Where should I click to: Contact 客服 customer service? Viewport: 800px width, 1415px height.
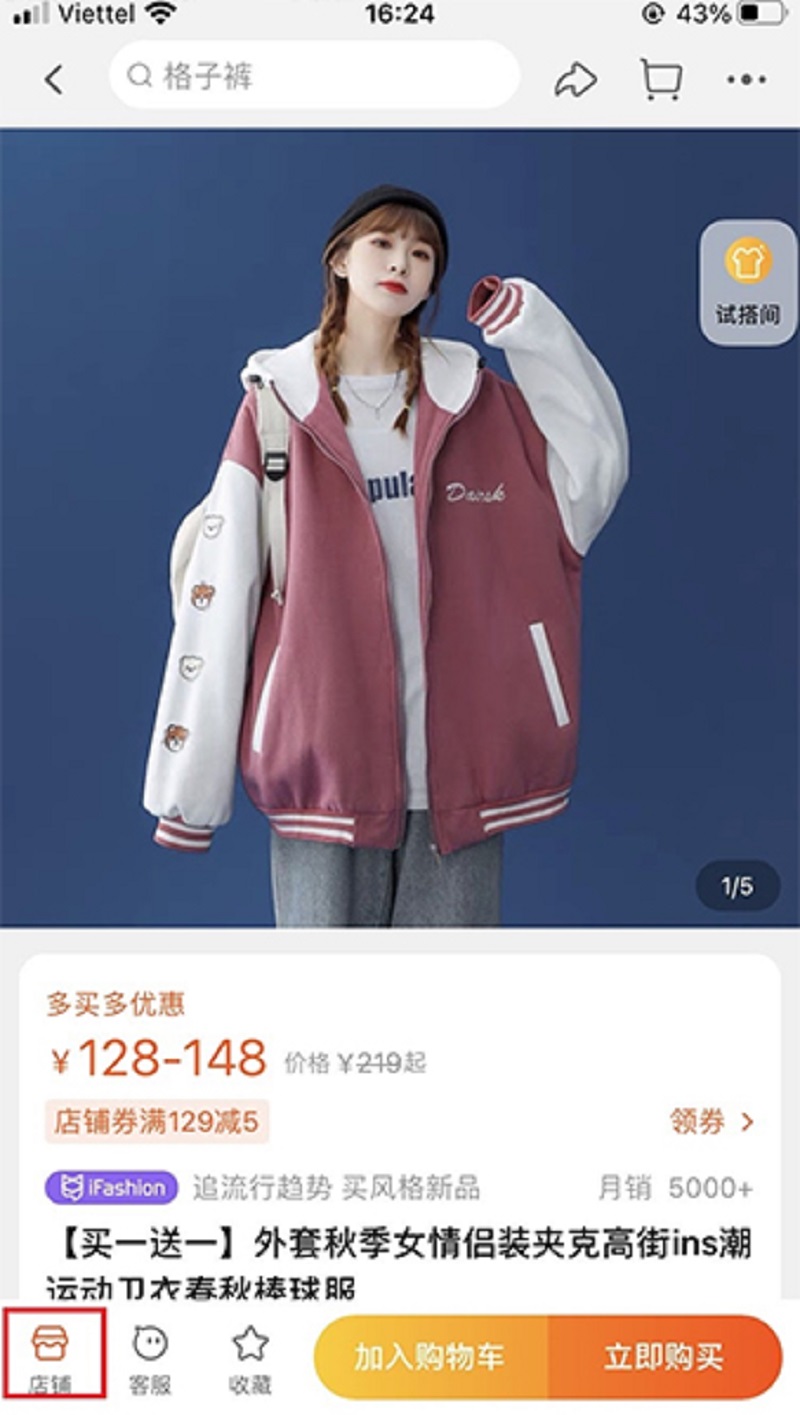[x=150, y=1355]
